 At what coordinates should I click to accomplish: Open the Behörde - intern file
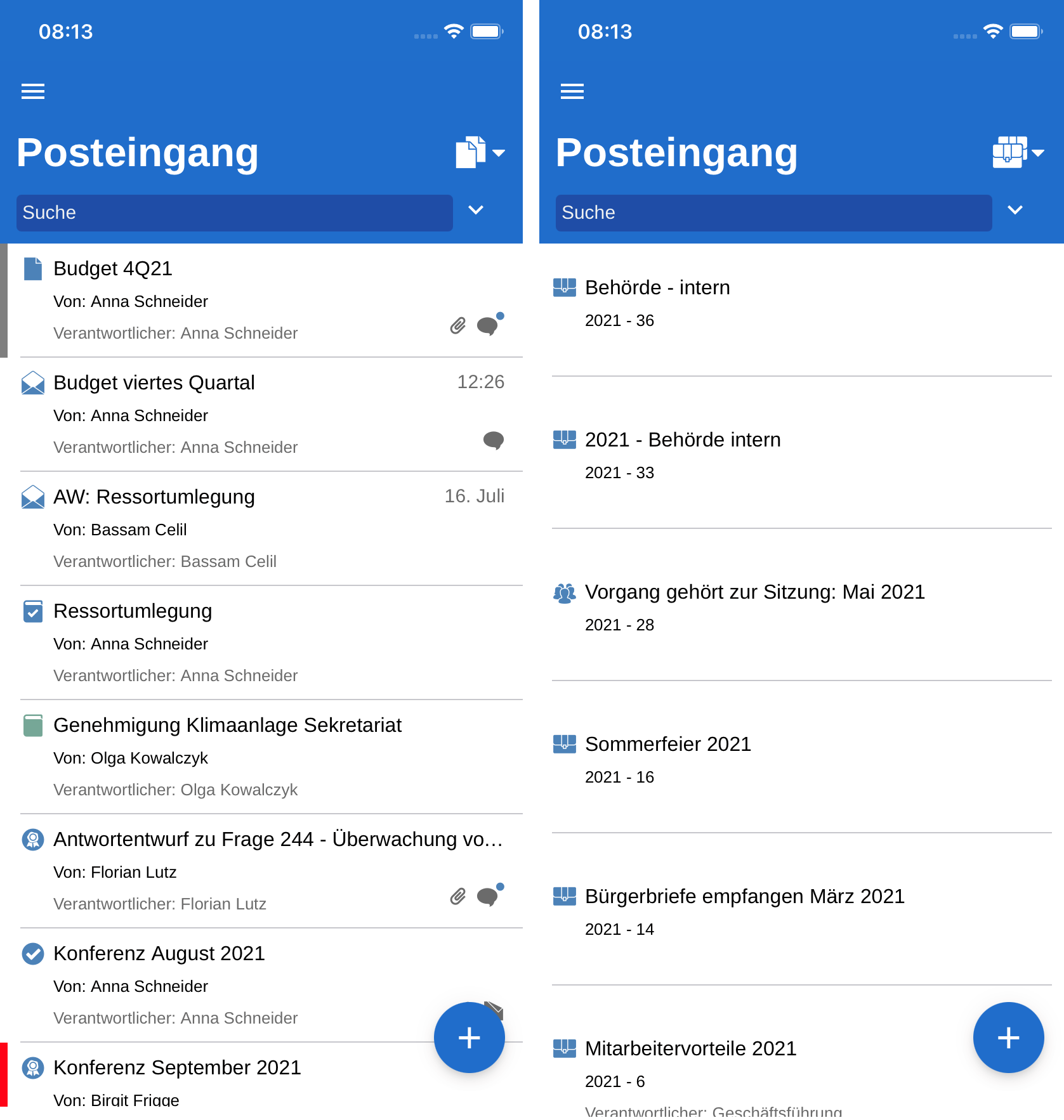[657, 288]
